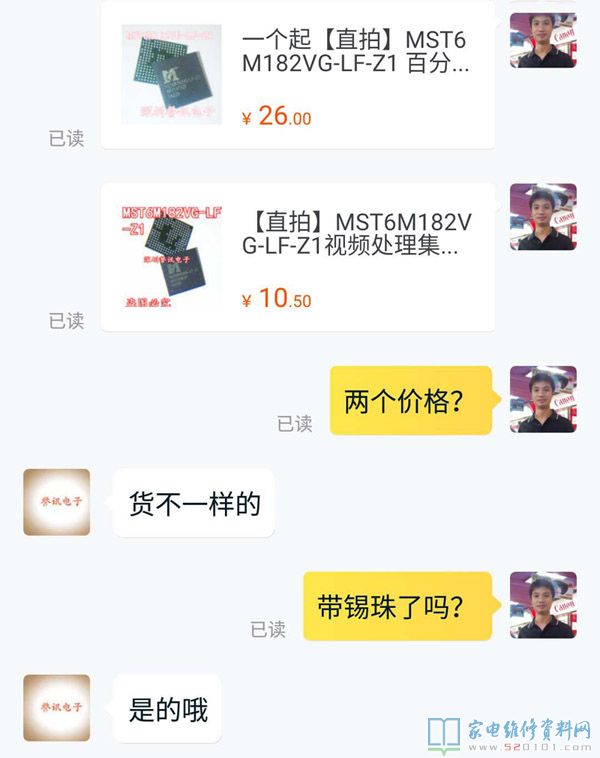View my profile avatar beside "两个价格?"

(543, 399)
